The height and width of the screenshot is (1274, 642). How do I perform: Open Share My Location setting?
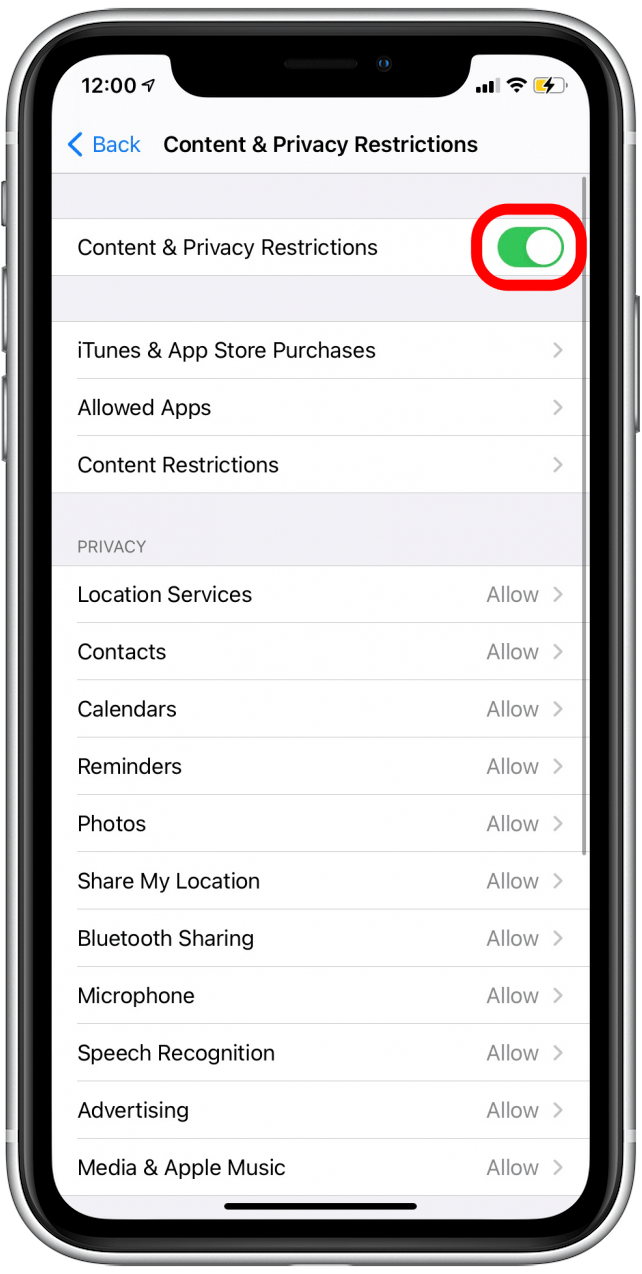[x=321, y=881]
